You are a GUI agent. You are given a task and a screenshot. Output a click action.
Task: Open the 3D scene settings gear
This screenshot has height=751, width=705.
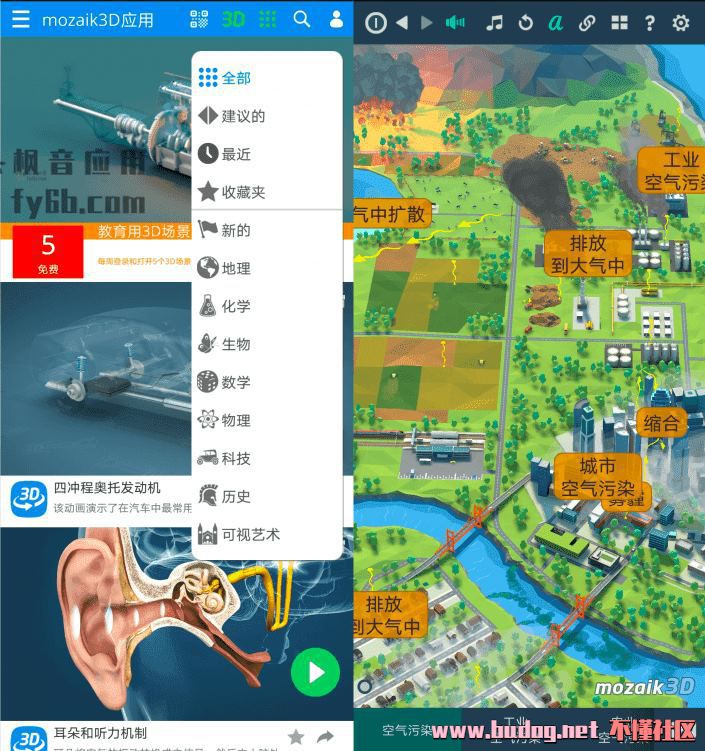click(x=681, y=22)
